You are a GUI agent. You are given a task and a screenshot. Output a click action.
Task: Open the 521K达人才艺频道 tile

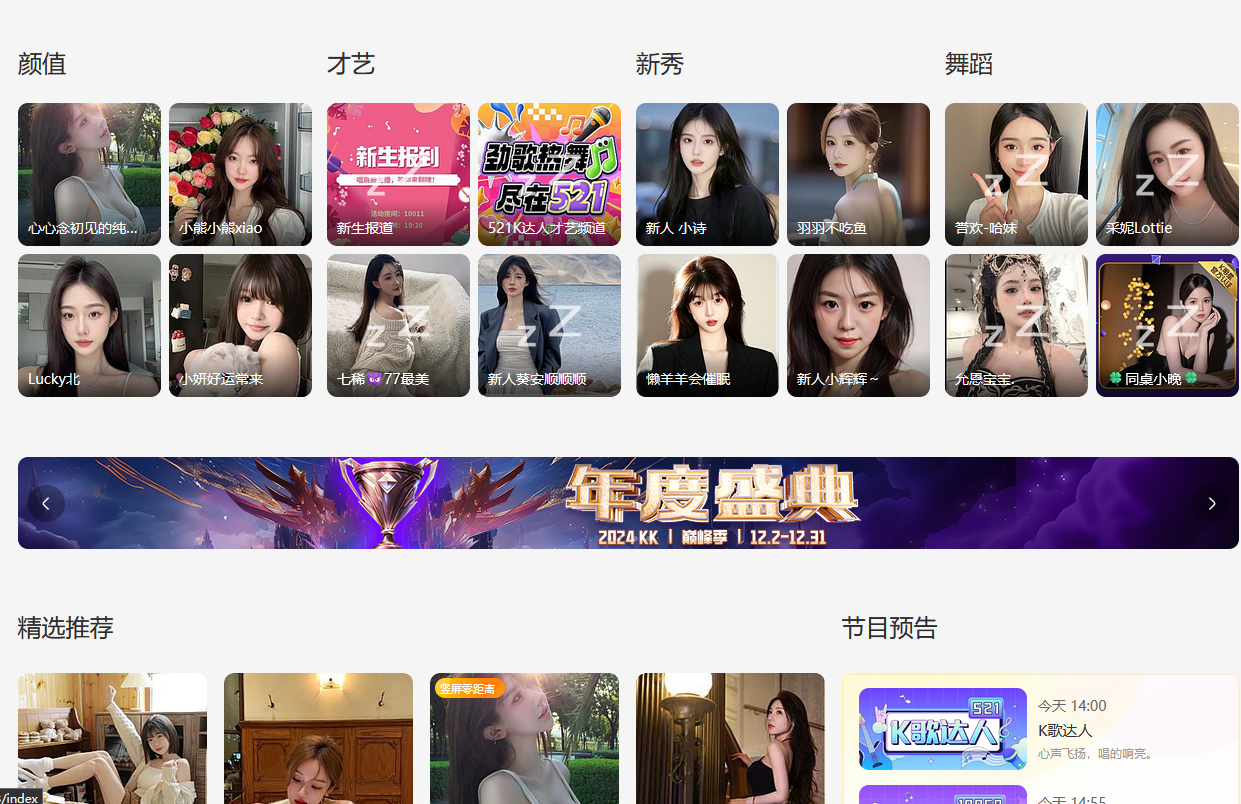coord(549,174)
